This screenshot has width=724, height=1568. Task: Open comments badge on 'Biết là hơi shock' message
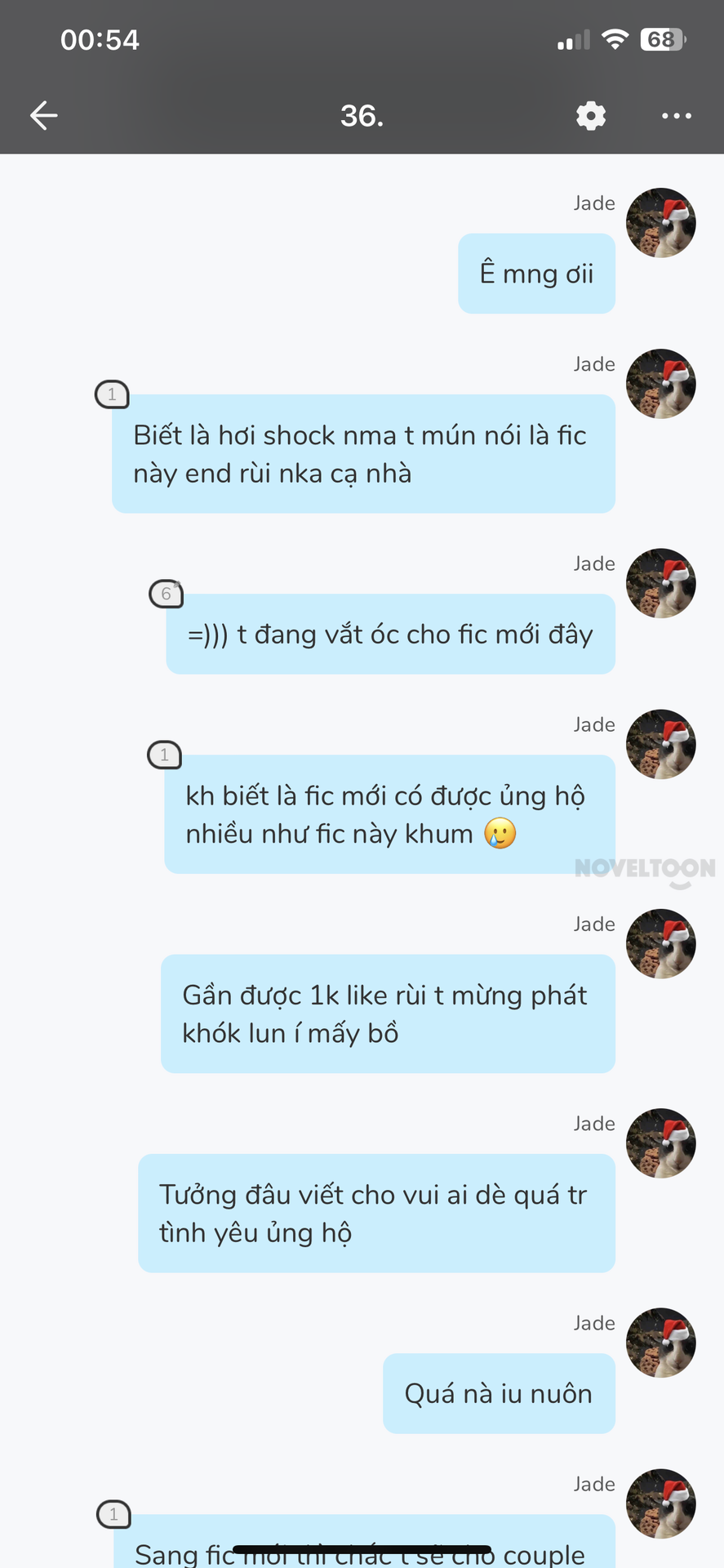(112, 394)
